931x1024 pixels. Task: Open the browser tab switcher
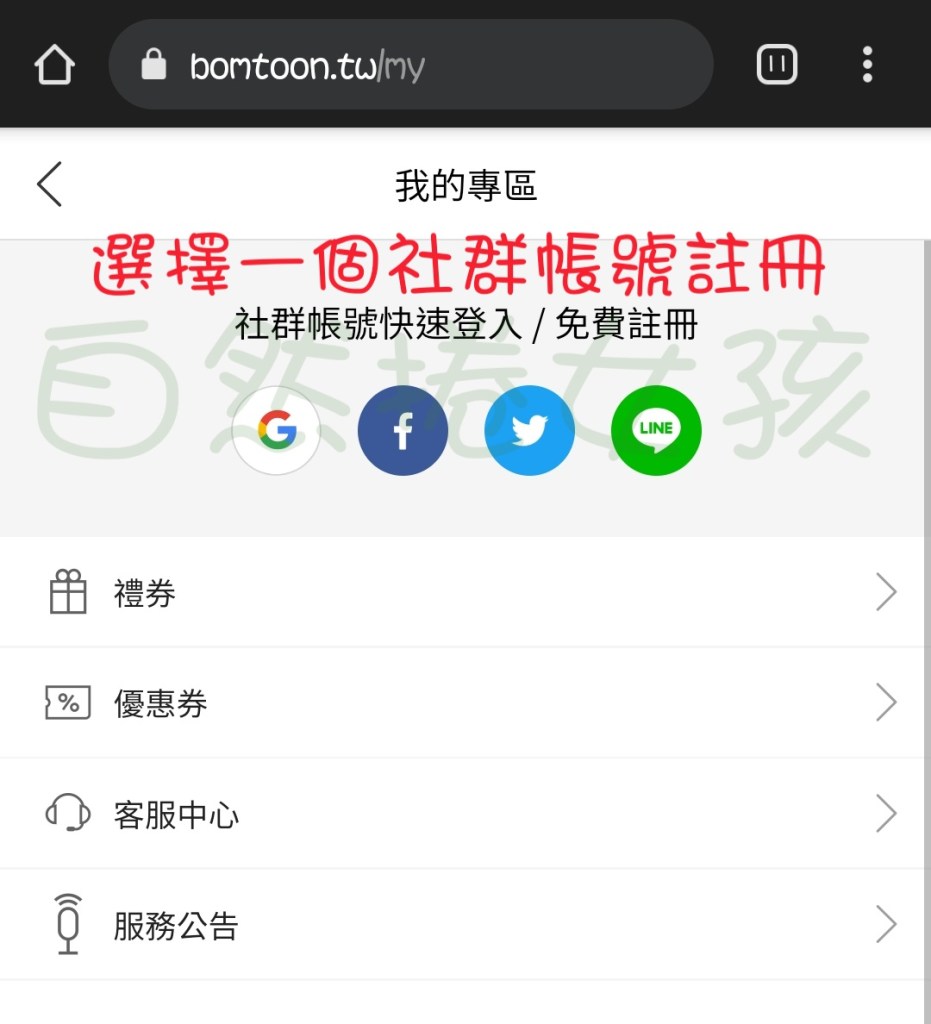click(x=776, y=65)
